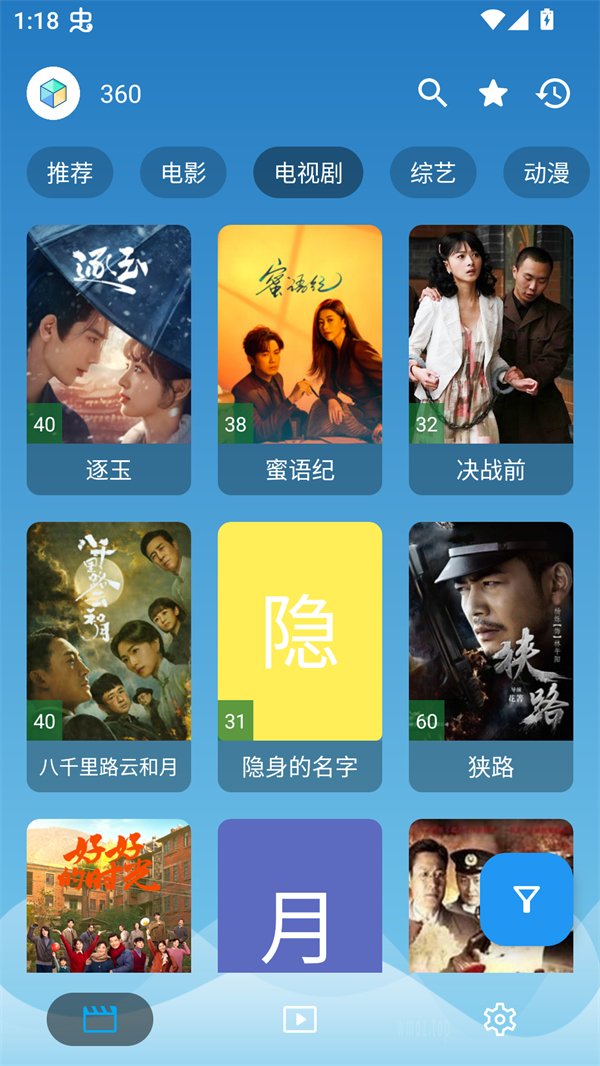Switch to the live player tab
The width and height of the screenshot is (600, 1066).
[300, 1019]
